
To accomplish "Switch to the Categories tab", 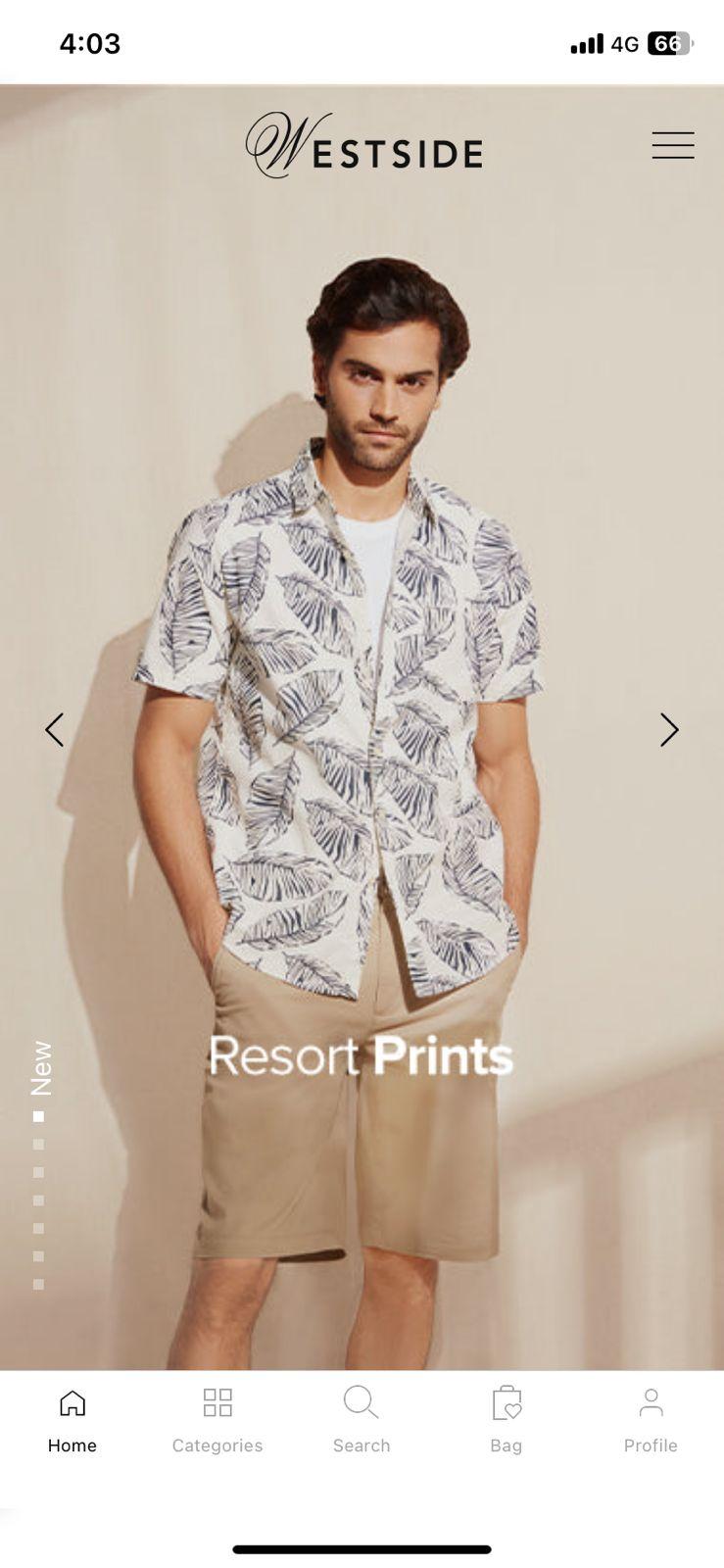I will tap(217, 1419).
